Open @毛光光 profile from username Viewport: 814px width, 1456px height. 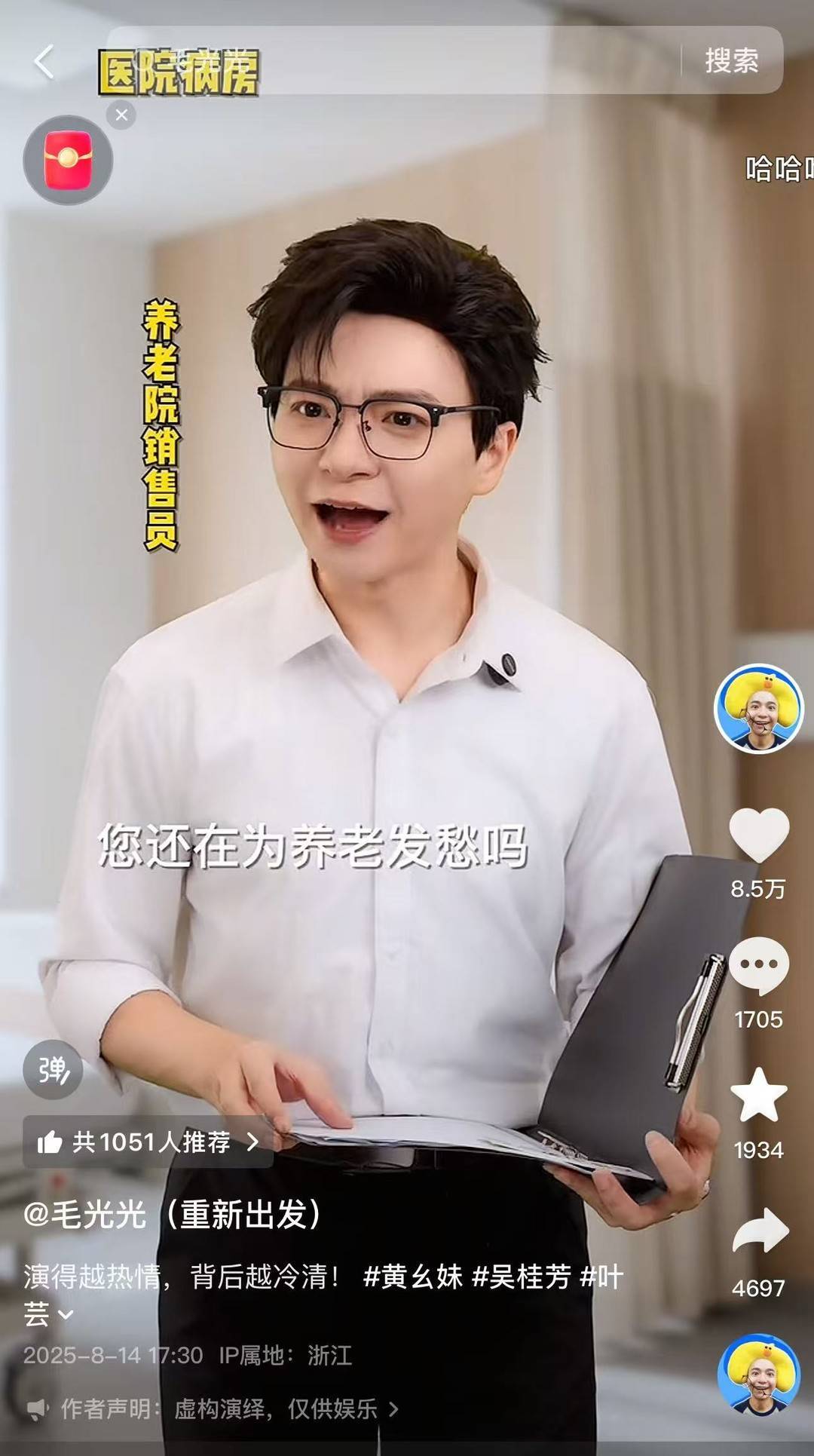(x=172, y=1215)
